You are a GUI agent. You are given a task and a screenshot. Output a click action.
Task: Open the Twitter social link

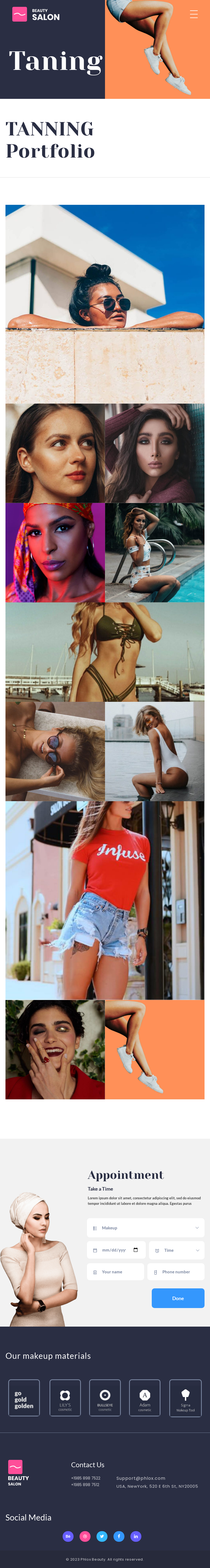102,1536
